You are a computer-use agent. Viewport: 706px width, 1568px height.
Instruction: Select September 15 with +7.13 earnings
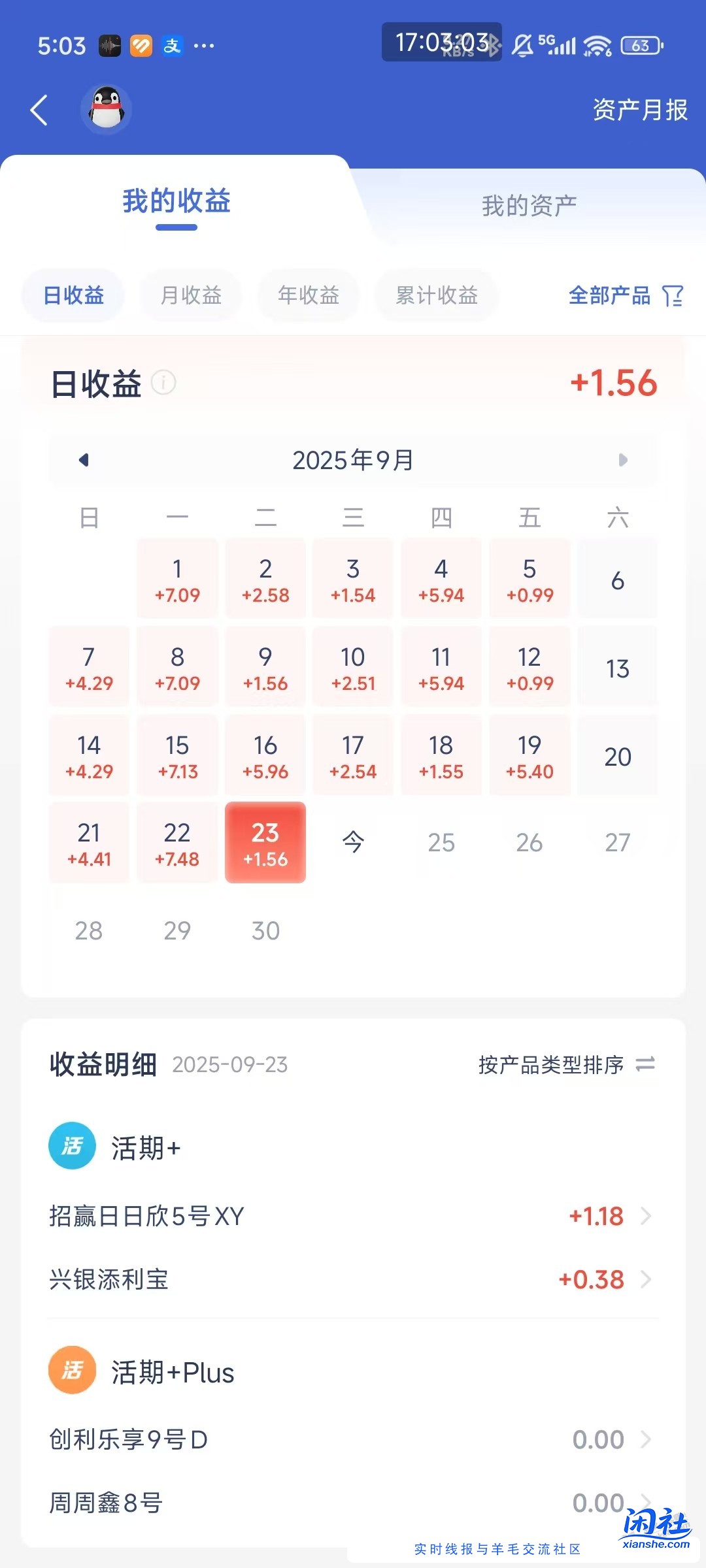(x=177, y=755)
